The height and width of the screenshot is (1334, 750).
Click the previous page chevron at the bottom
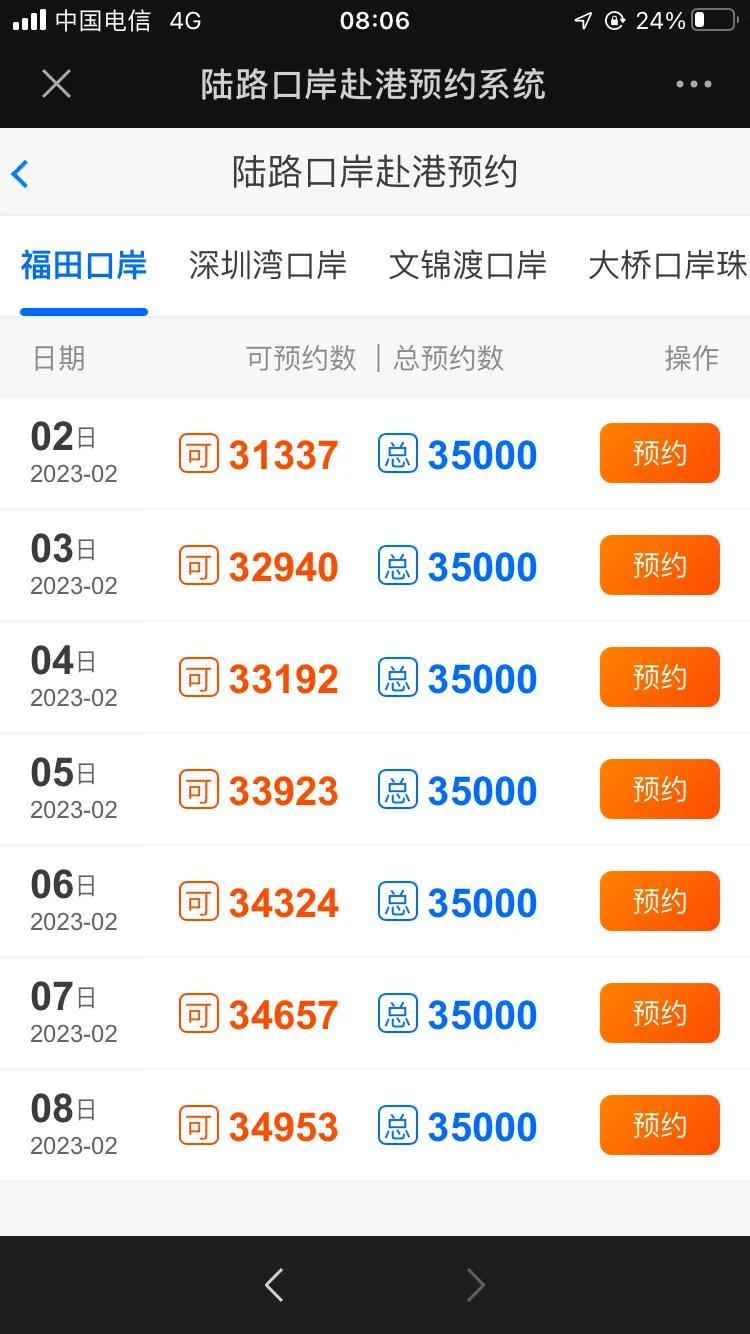274,1285
